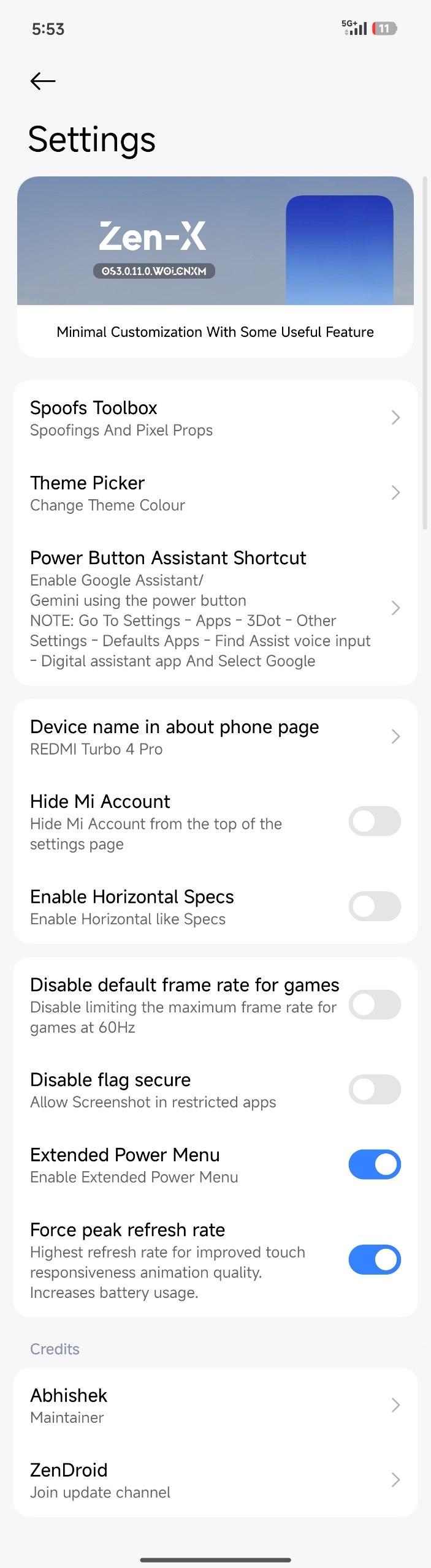Turn off Extended Power Menu

(375, 1164)
